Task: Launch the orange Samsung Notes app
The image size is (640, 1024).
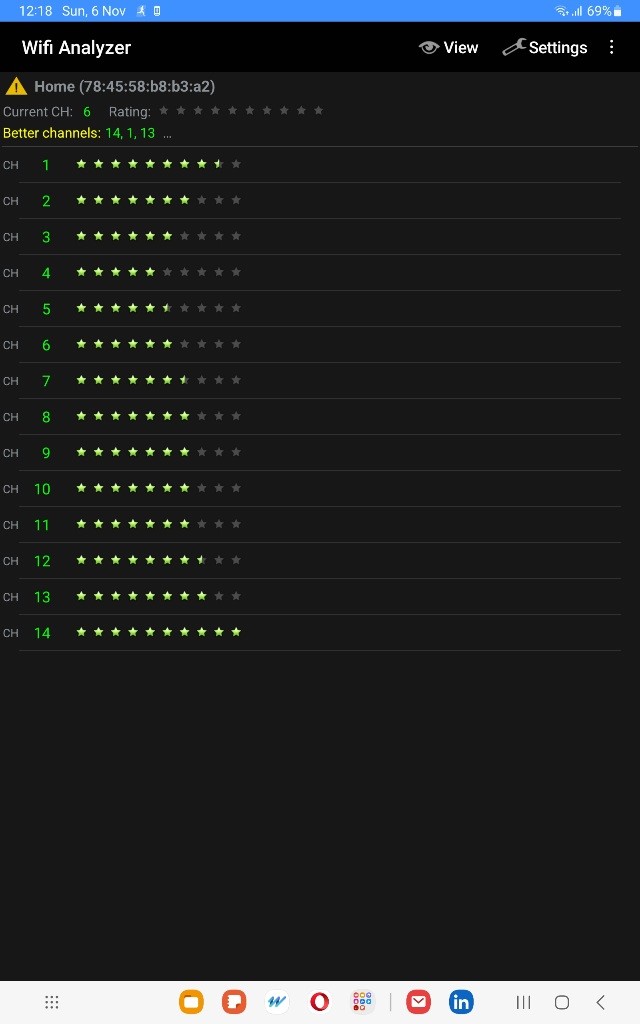Action: 234,1002
